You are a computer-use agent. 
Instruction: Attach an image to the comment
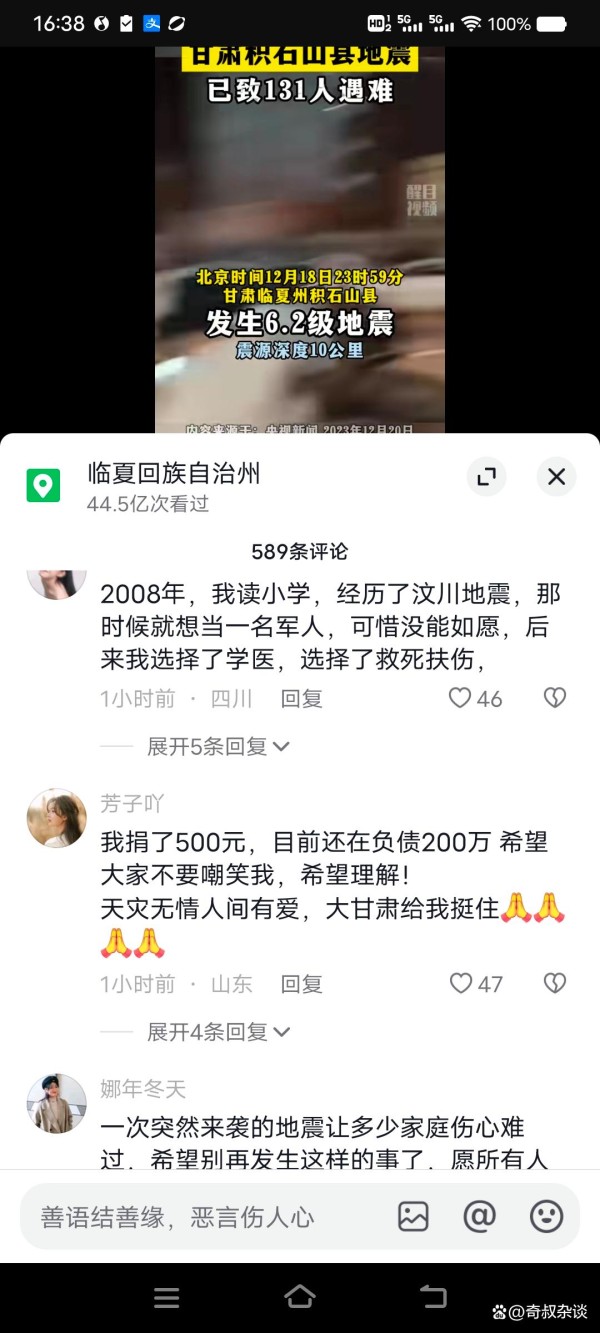coord(413,1216)
